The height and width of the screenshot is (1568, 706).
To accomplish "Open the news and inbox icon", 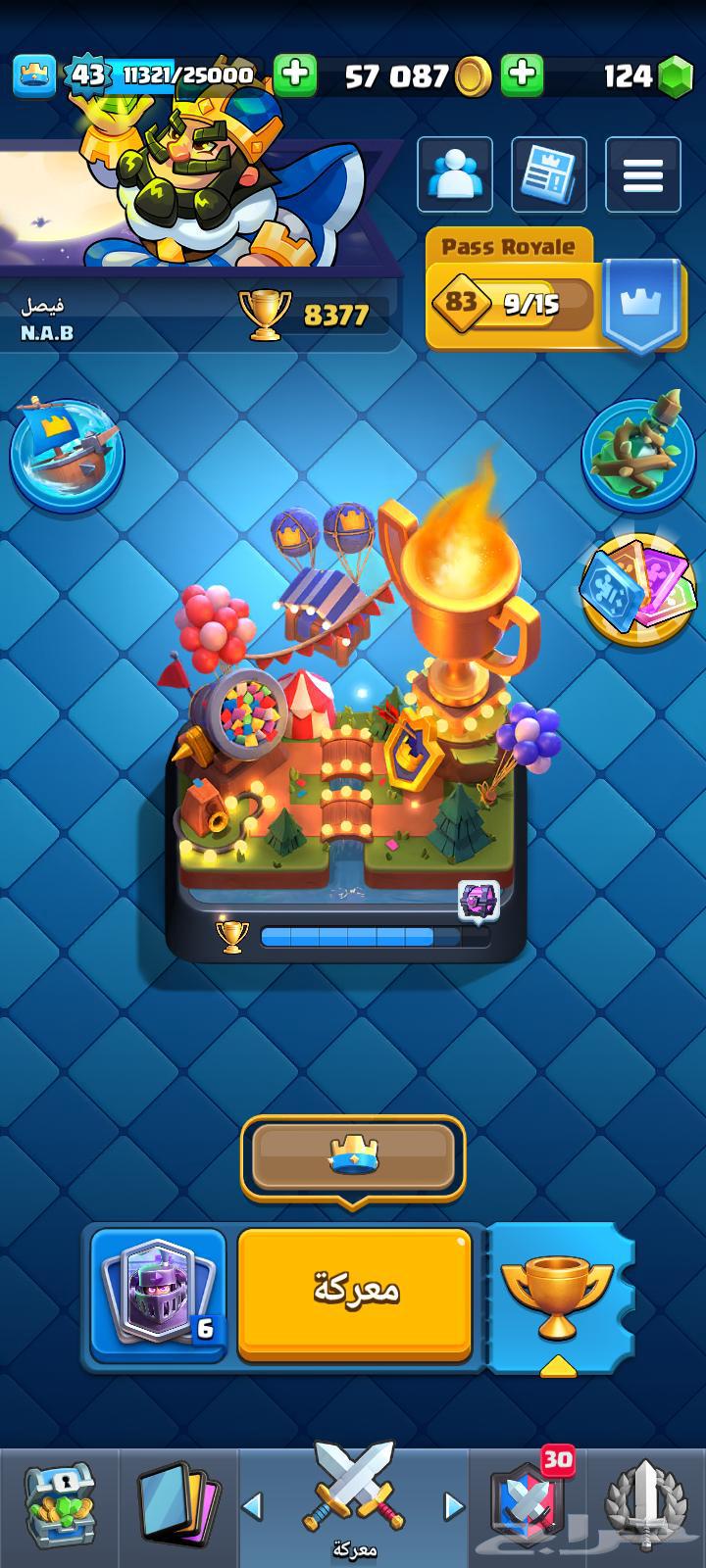I will pos(549,175).
